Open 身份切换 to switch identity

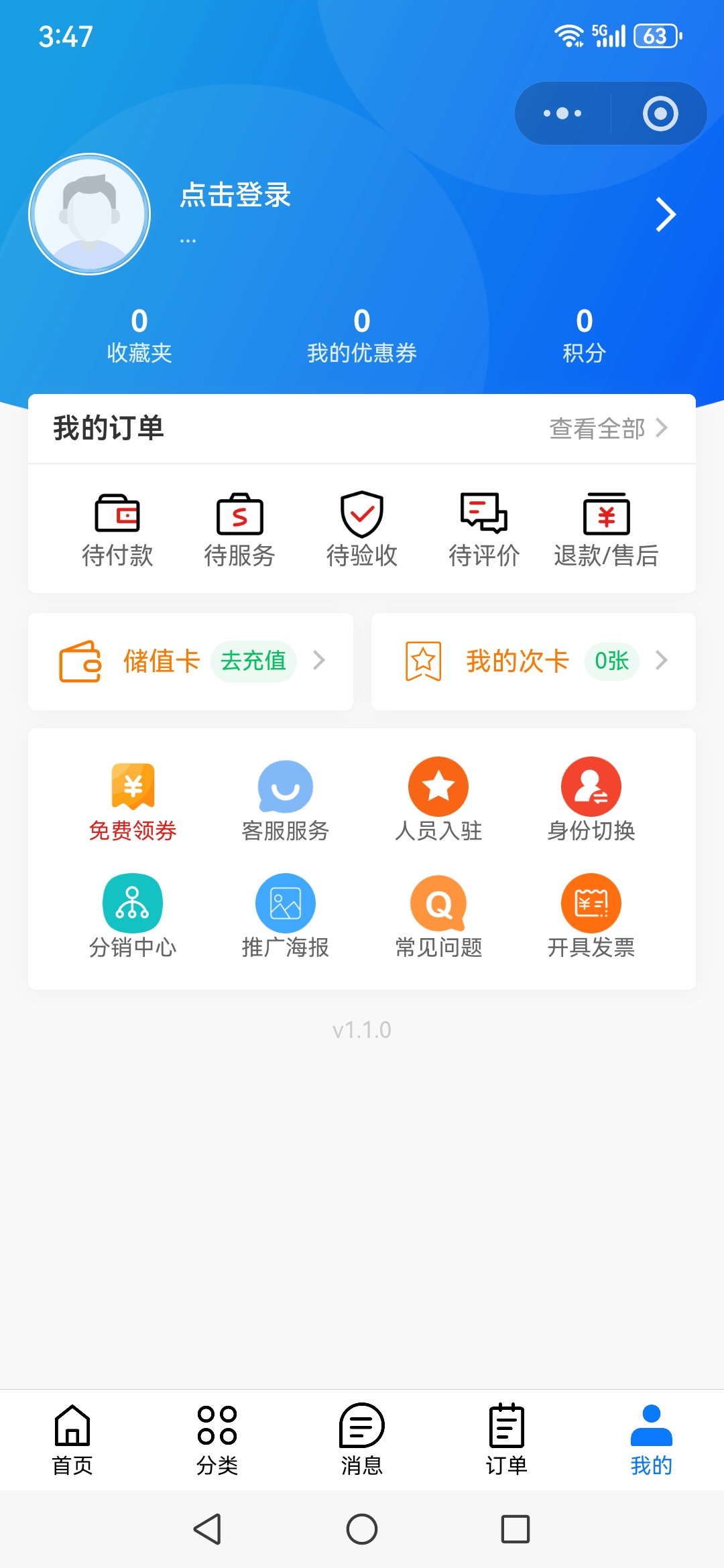coord(591,800)
